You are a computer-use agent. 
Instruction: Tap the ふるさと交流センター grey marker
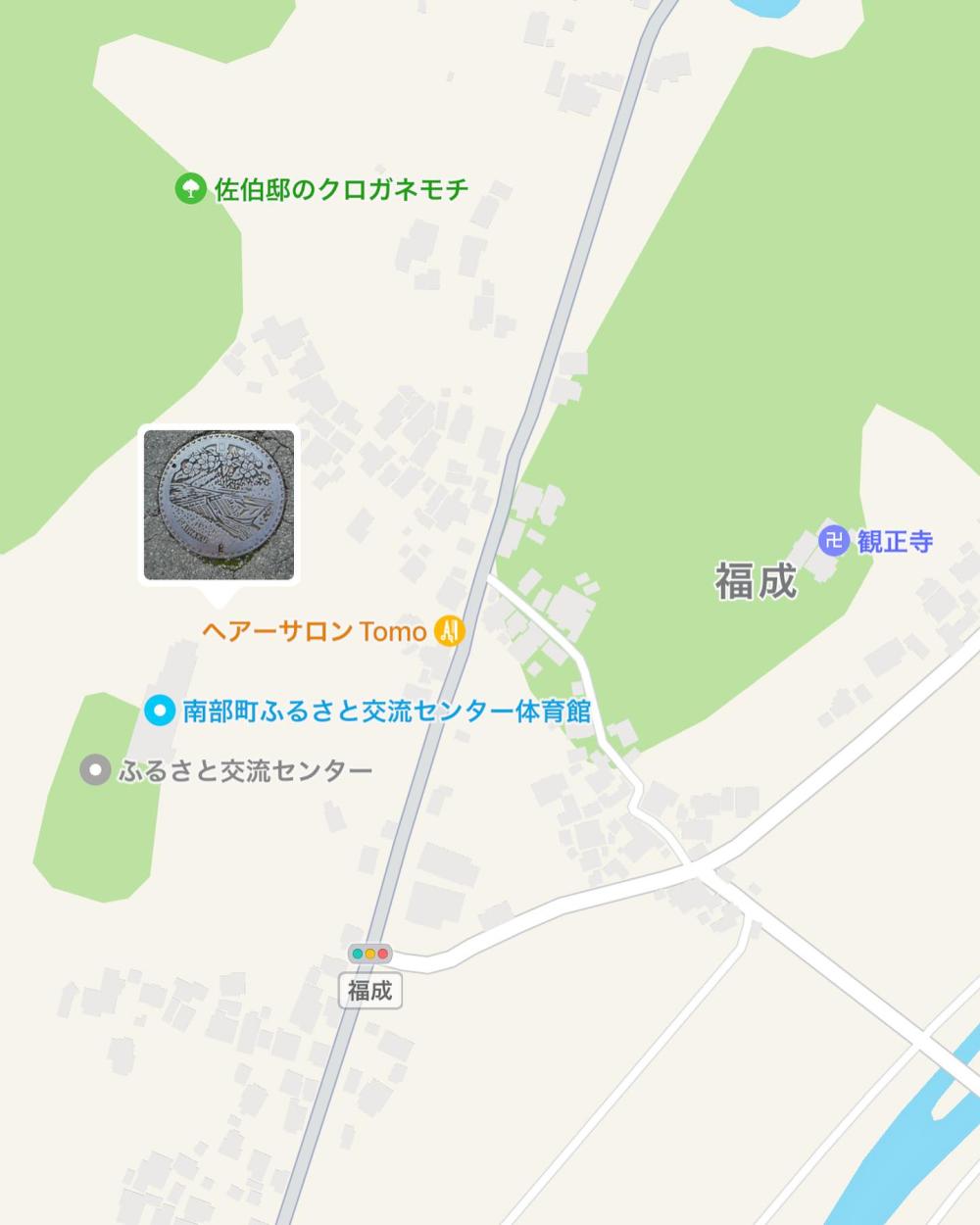pos(94,770)
